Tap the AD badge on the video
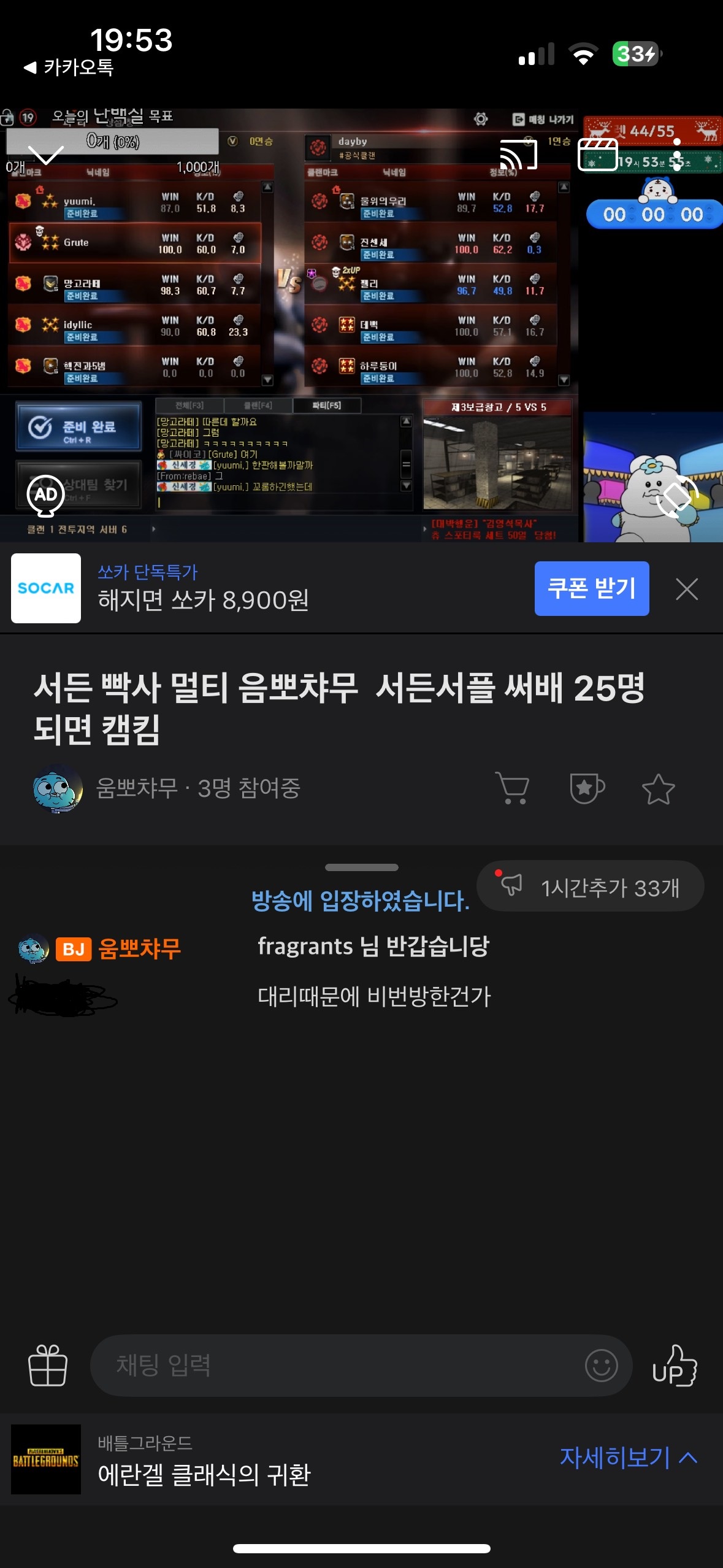 tap(46, 494)
